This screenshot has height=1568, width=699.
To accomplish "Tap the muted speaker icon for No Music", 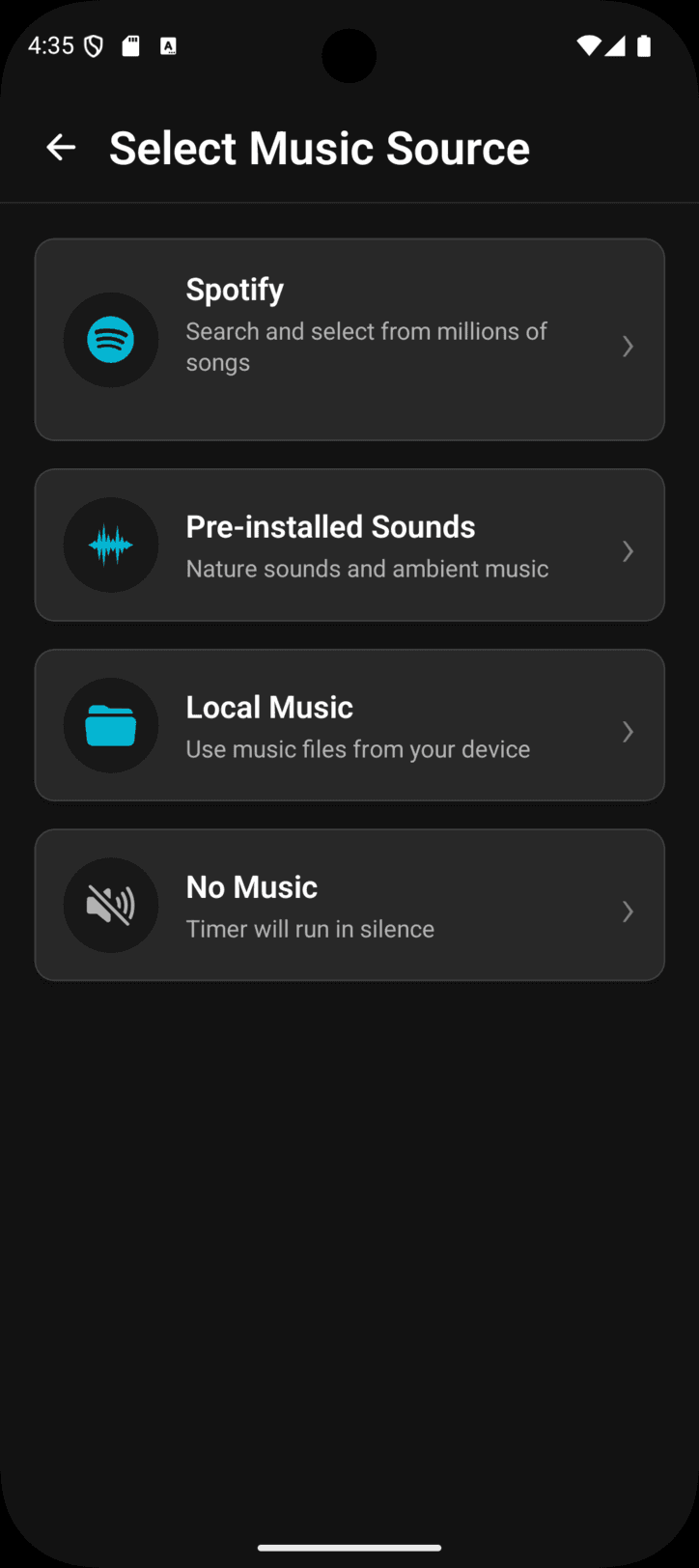I will 111,905.
